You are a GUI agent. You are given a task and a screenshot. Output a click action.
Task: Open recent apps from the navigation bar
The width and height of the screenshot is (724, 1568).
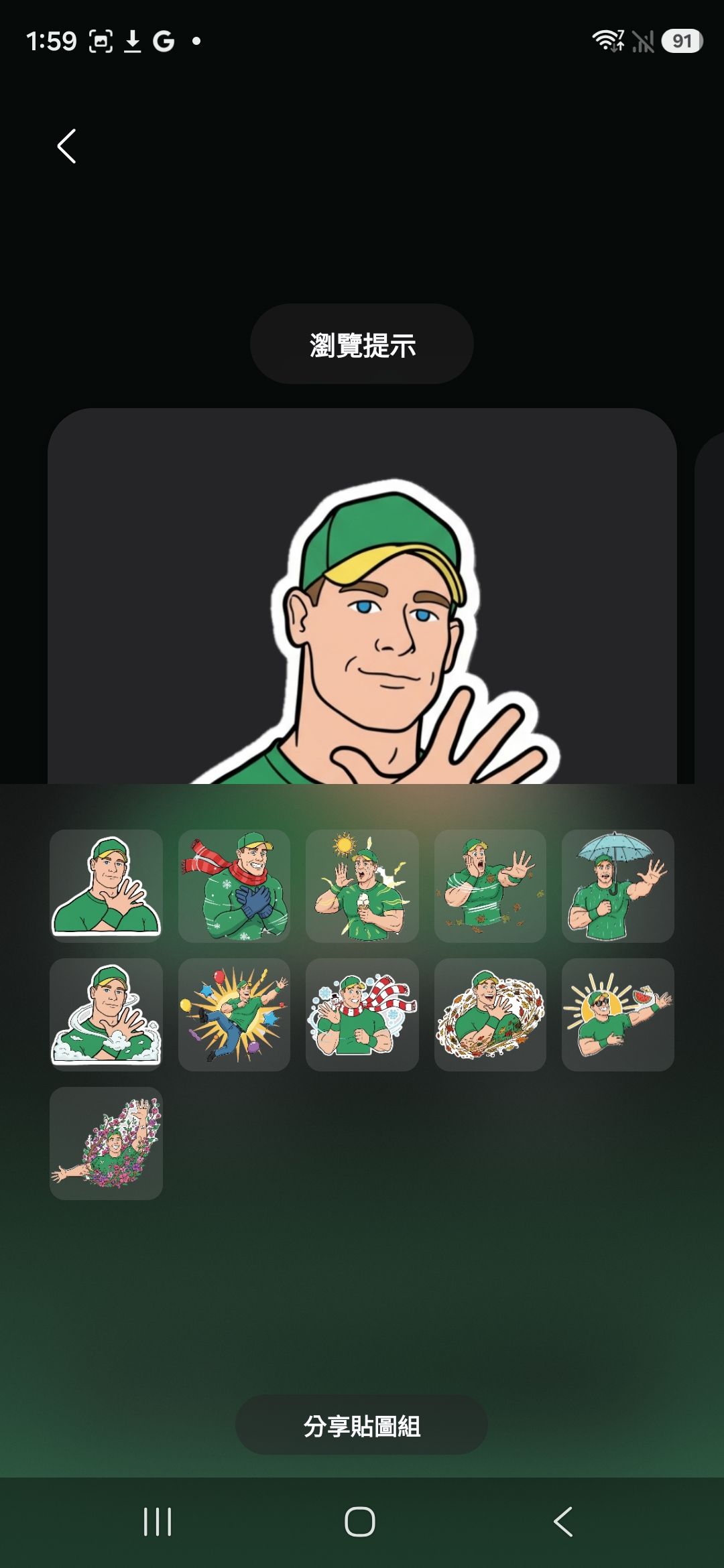tap(158, 1522)
